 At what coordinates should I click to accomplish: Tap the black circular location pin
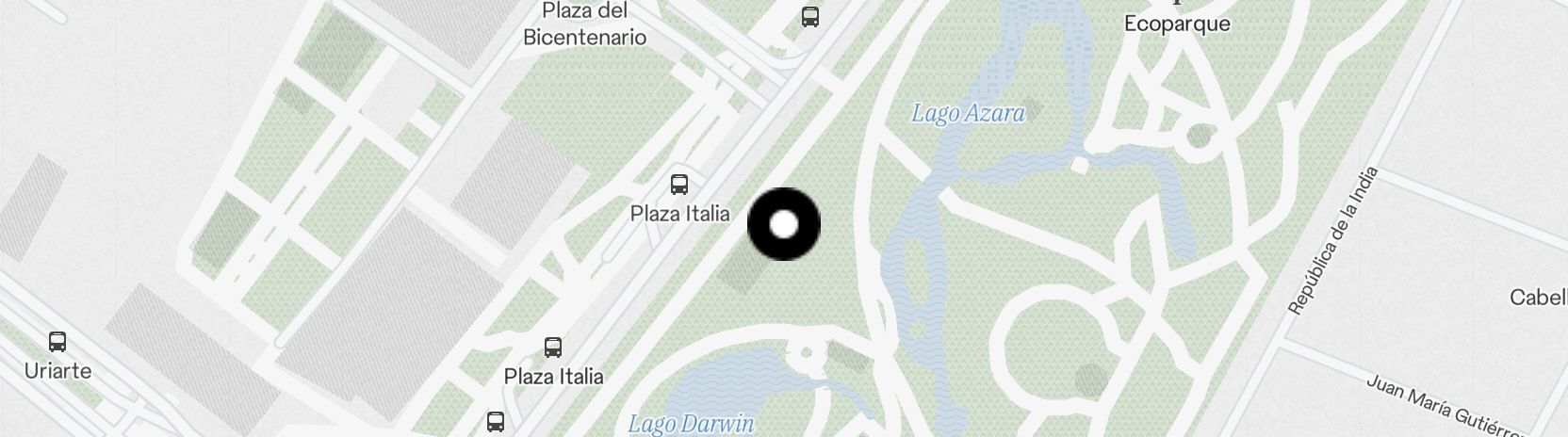coord(784,224)
